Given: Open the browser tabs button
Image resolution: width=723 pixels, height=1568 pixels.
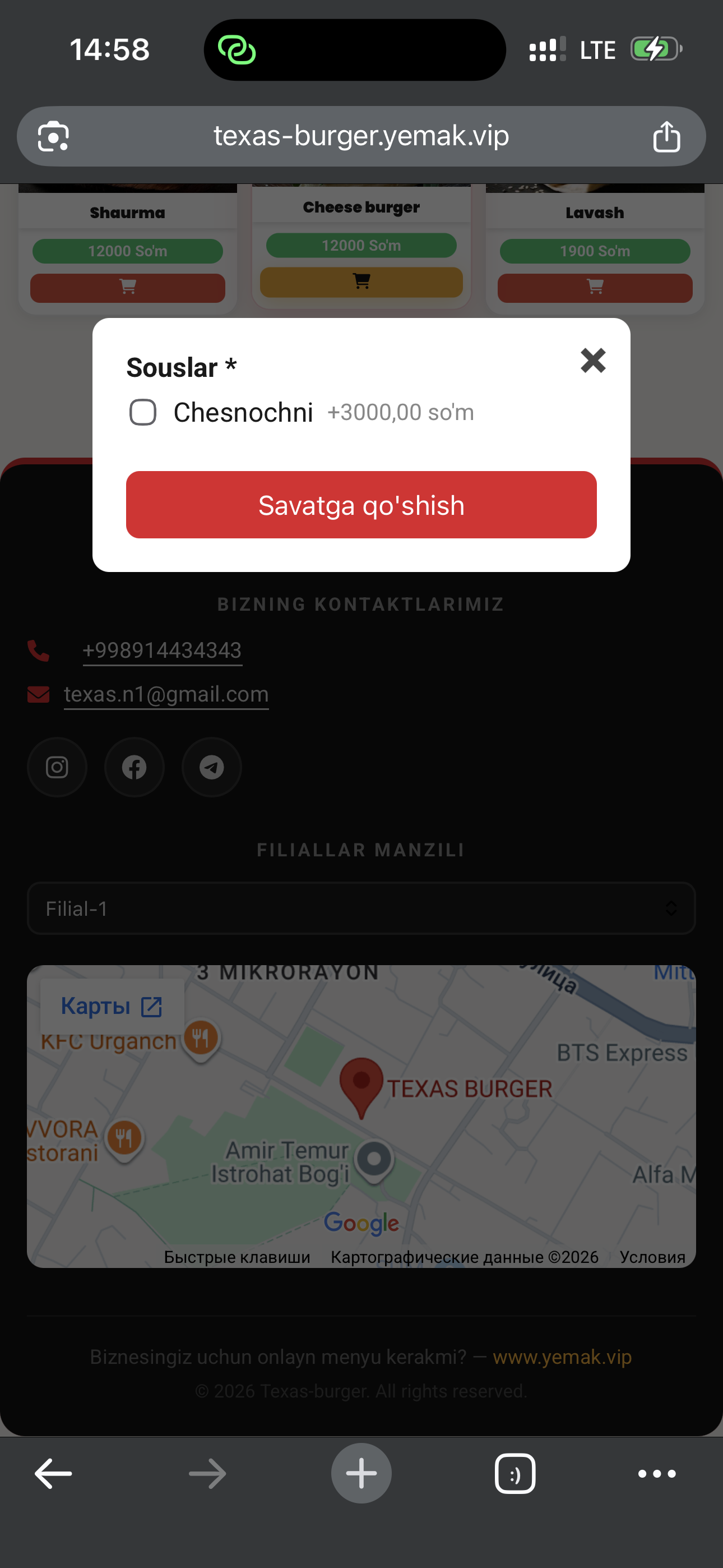Looking at the screenshot, I should pyautogui.click(x=515, y=1473).
